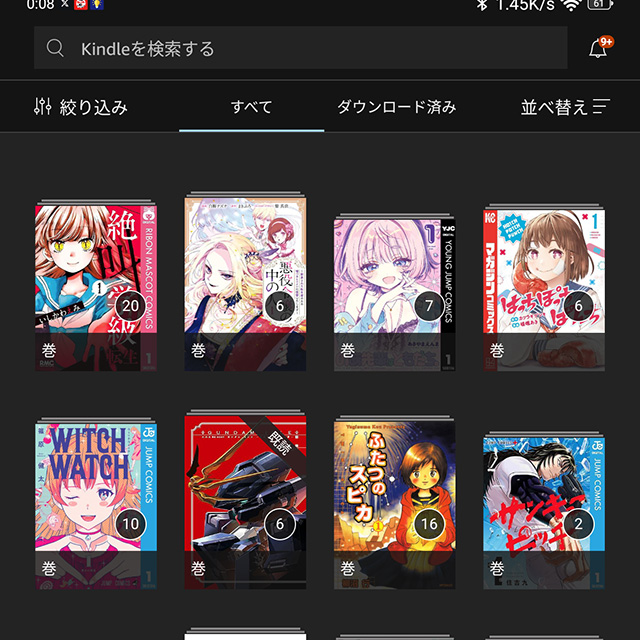This screenshot has width=640, height=640.
Task: Open the notifications bell
Action: (x=599, y=48)
